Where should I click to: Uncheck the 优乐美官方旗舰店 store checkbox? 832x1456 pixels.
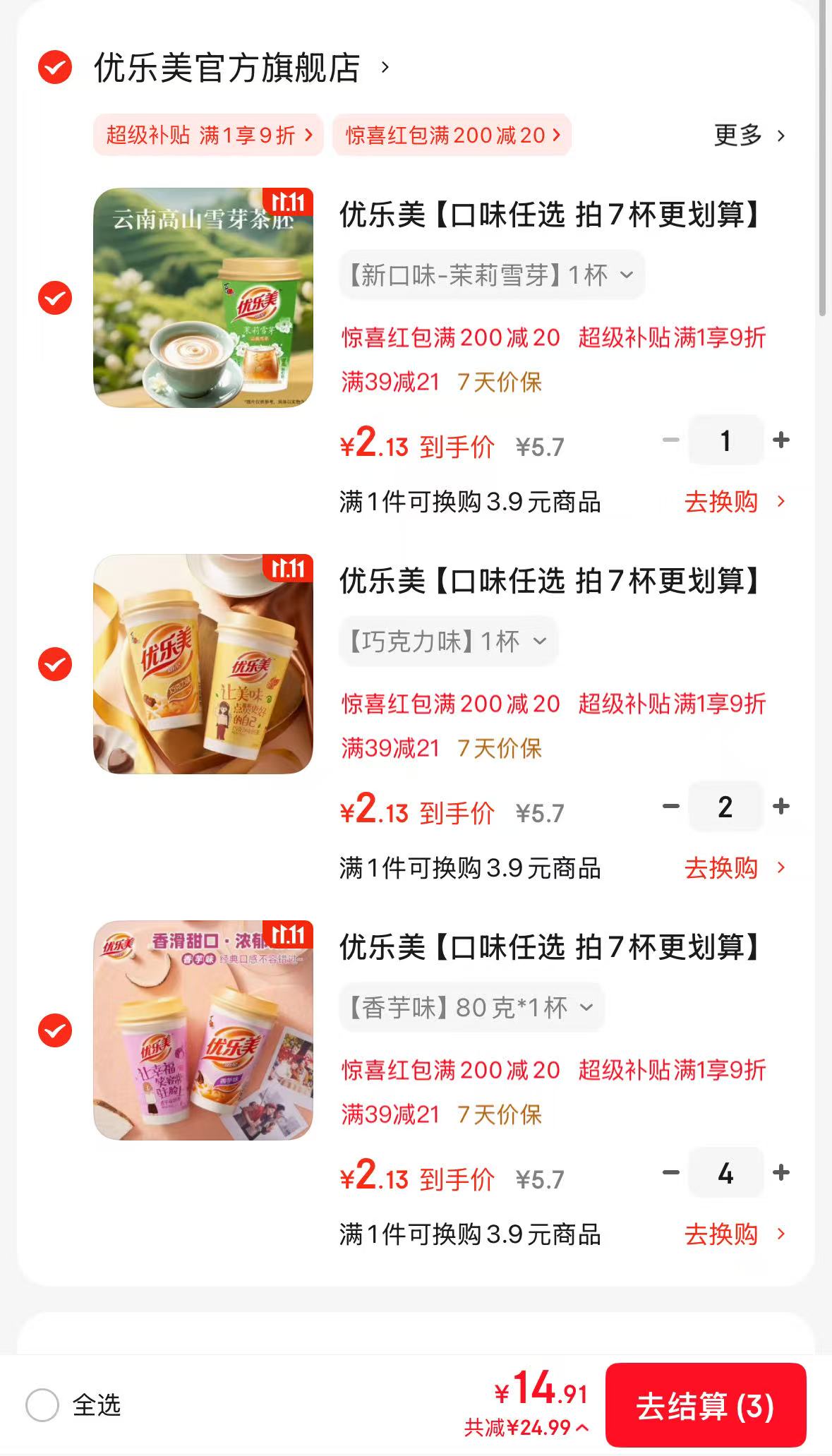click(55, 68)
